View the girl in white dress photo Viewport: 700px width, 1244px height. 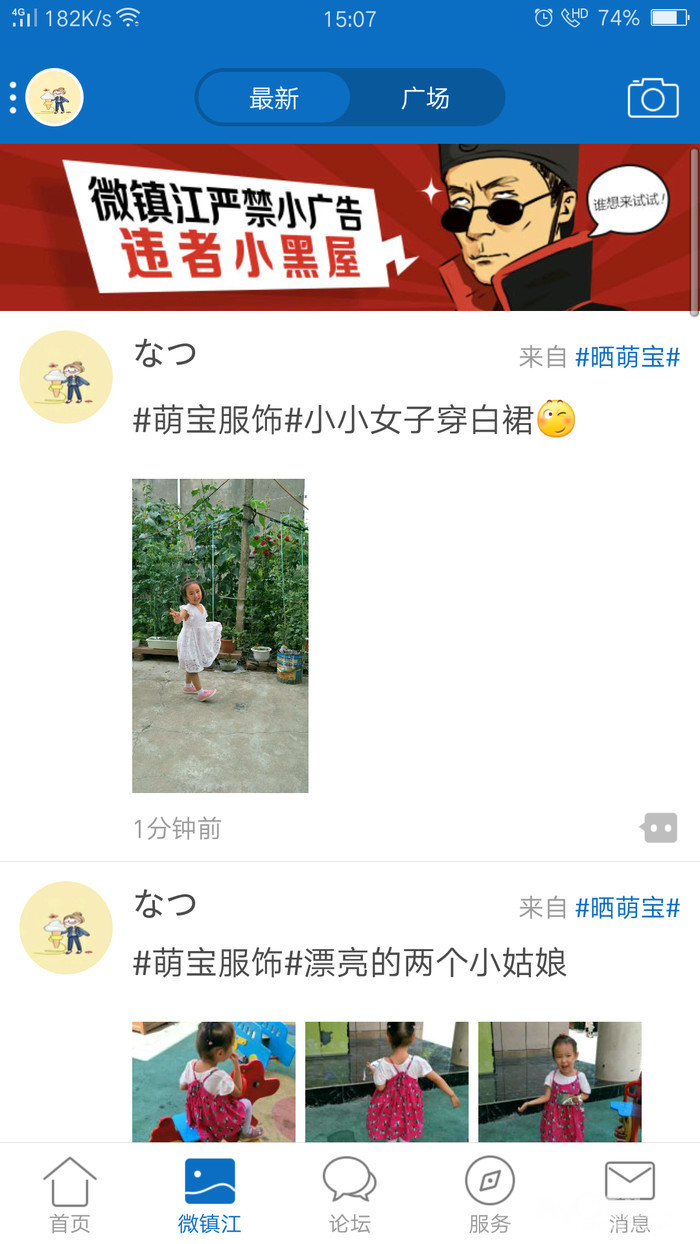click(x=220, y=635)
